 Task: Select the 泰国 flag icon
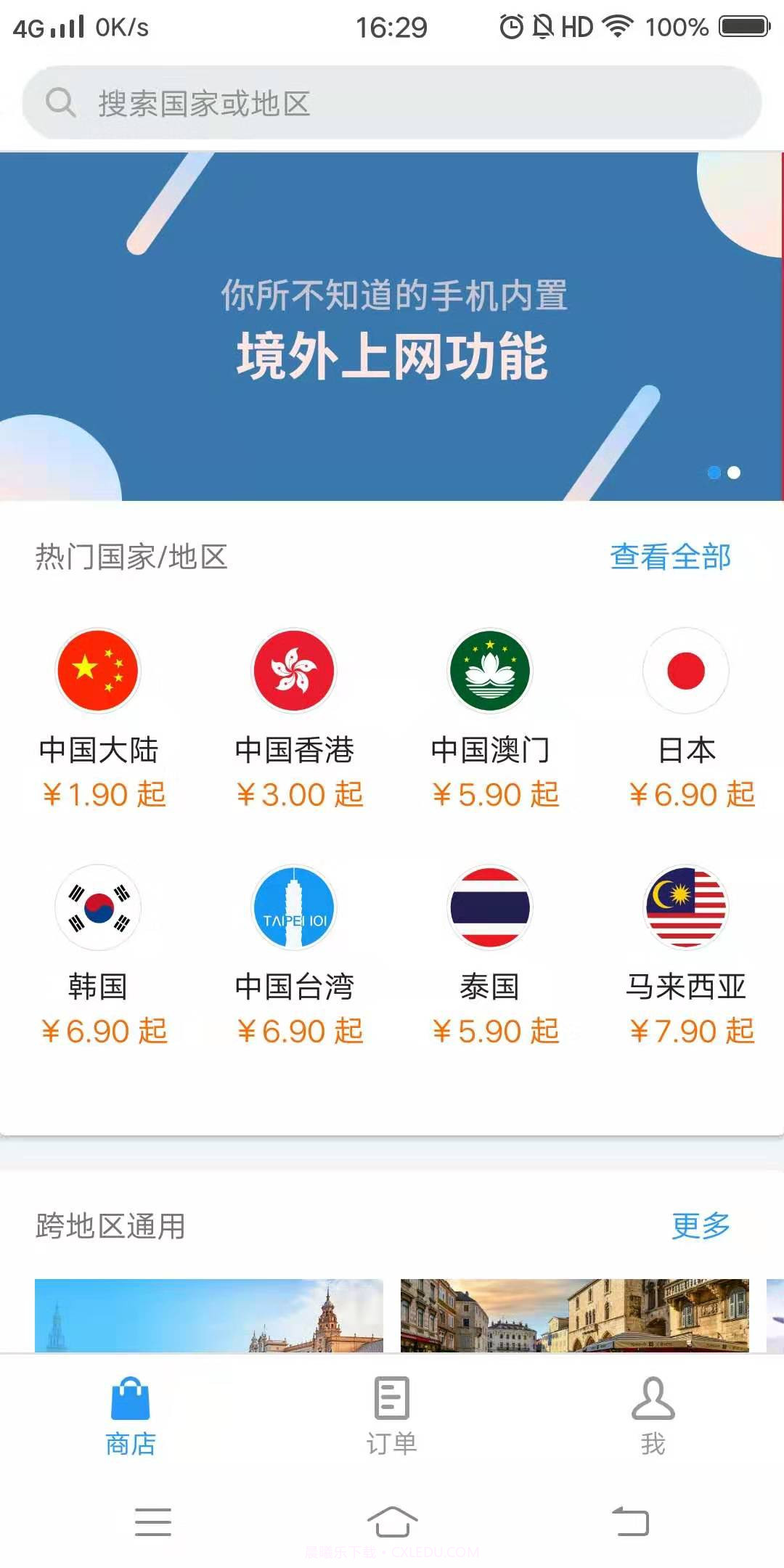point(490,907)
